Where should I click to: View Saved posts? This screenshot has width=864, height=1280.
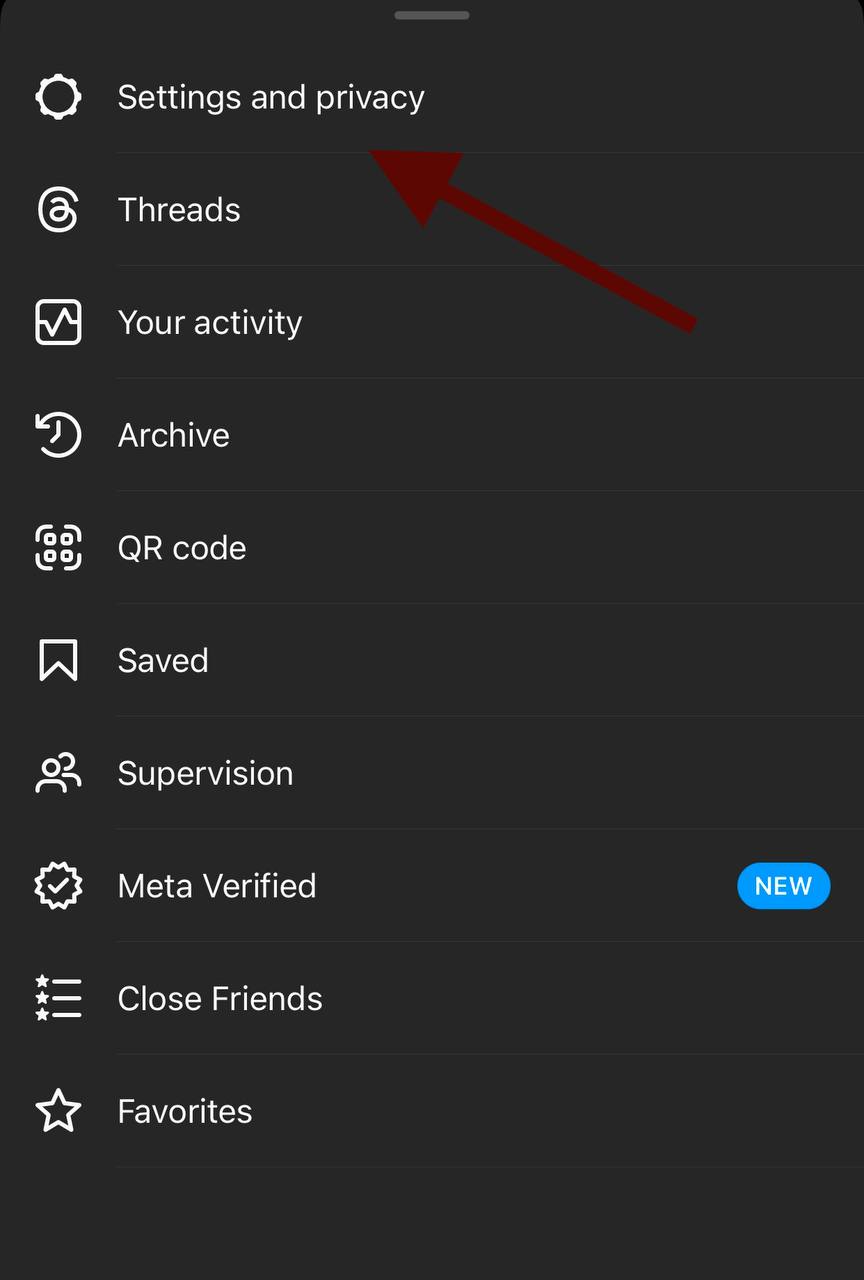163,660
